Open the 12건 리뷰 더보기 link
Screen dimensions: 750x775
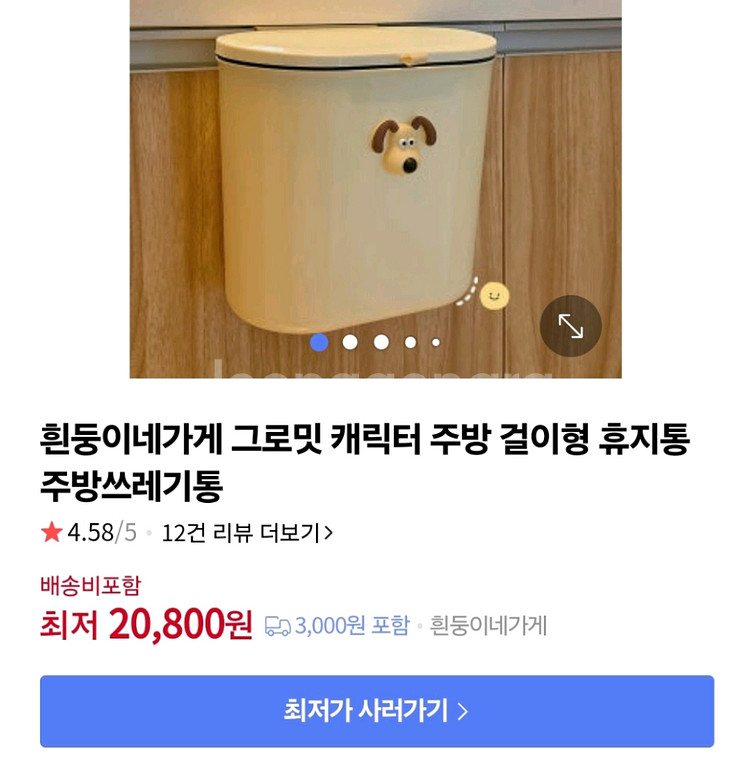point(247,533)
